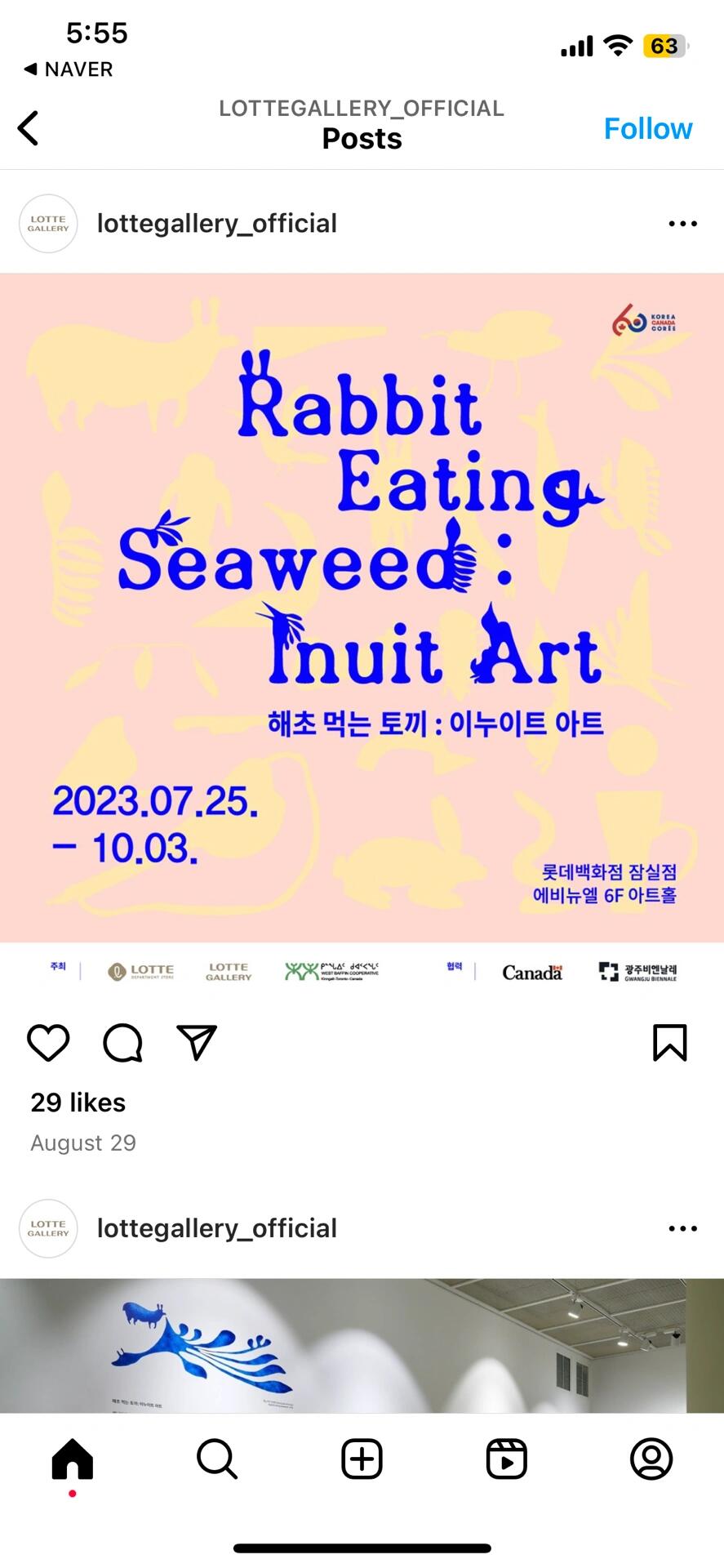
Task: Return to the NAVER app
Action: click(69, 69)
